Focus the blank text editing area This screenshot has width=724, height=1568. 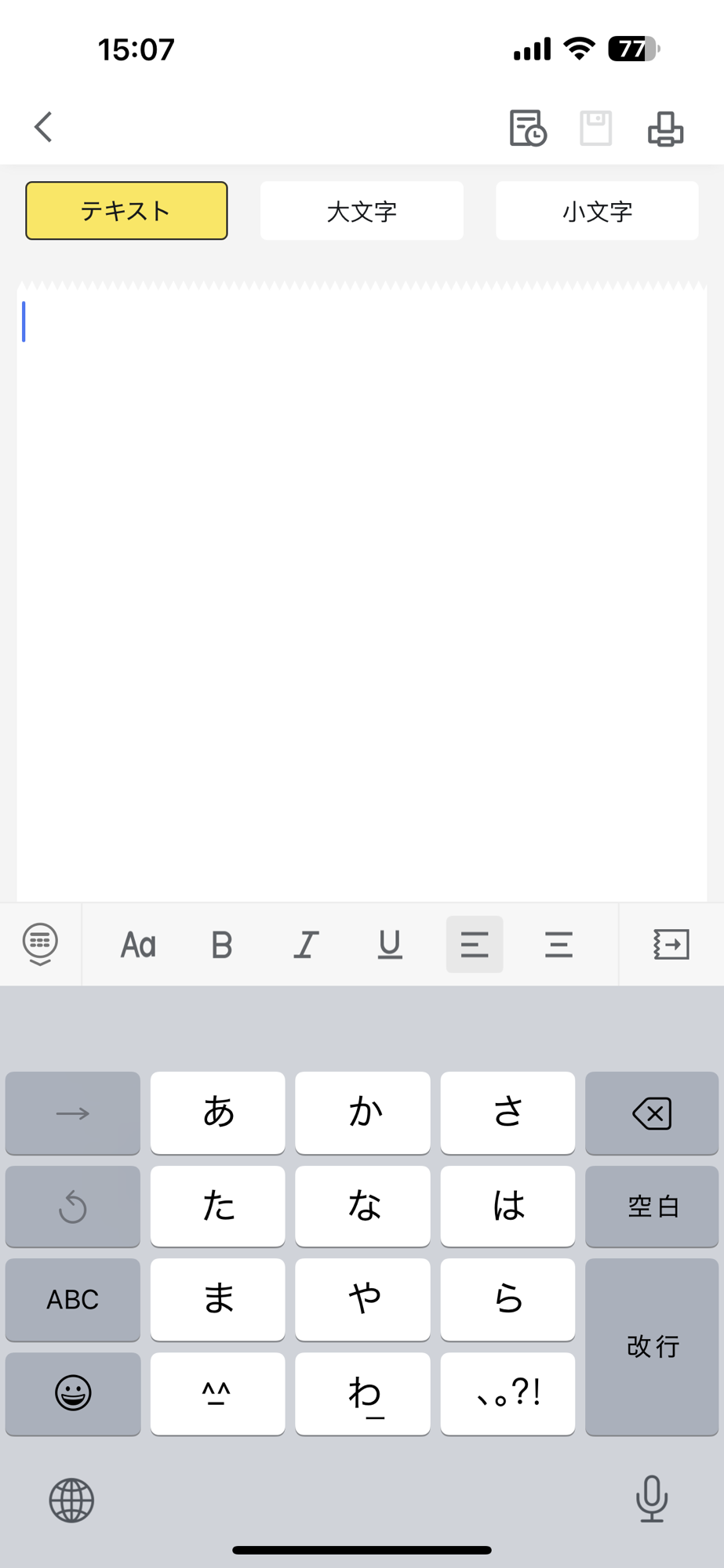tap(362, 592)
